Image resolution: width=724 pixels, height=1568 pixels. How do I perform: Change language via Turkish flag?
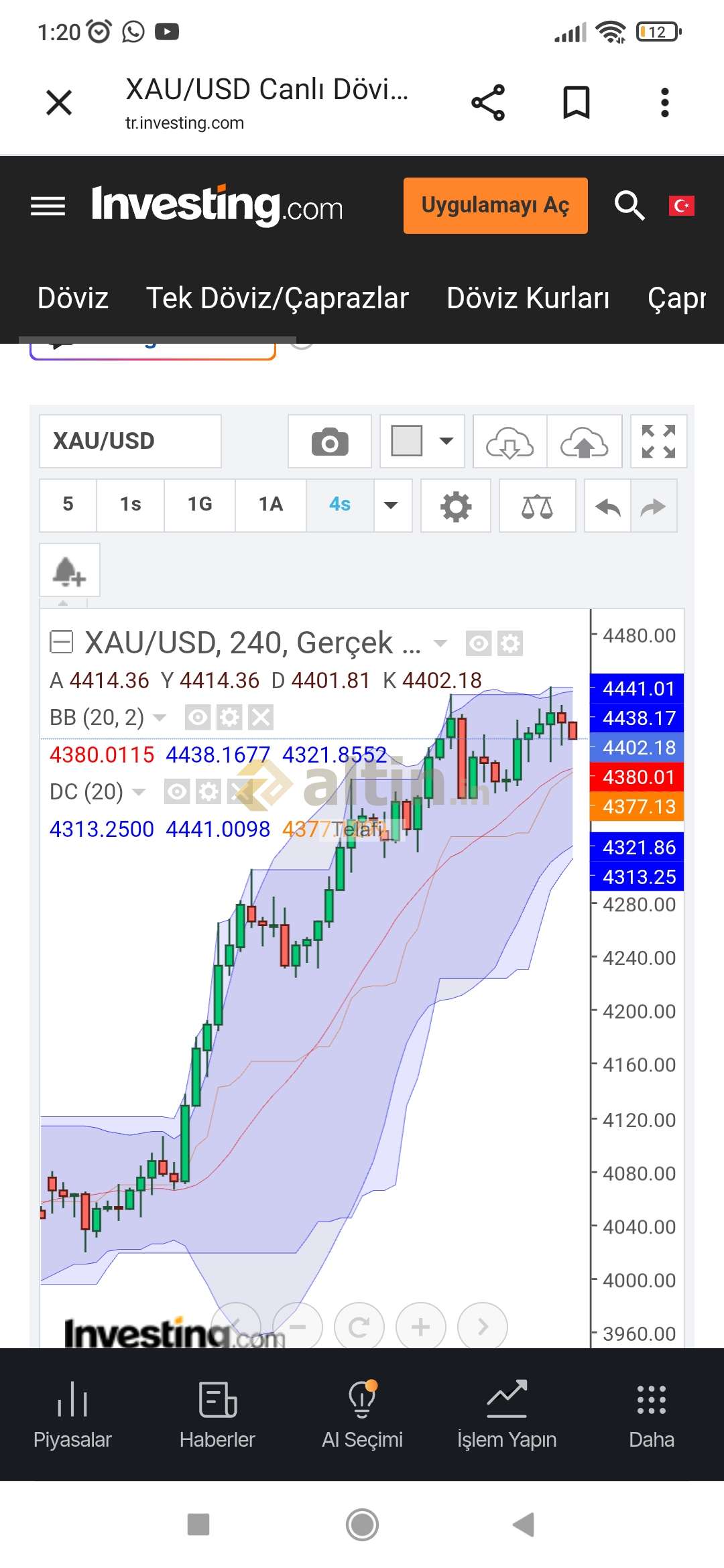tap(682, 206)
